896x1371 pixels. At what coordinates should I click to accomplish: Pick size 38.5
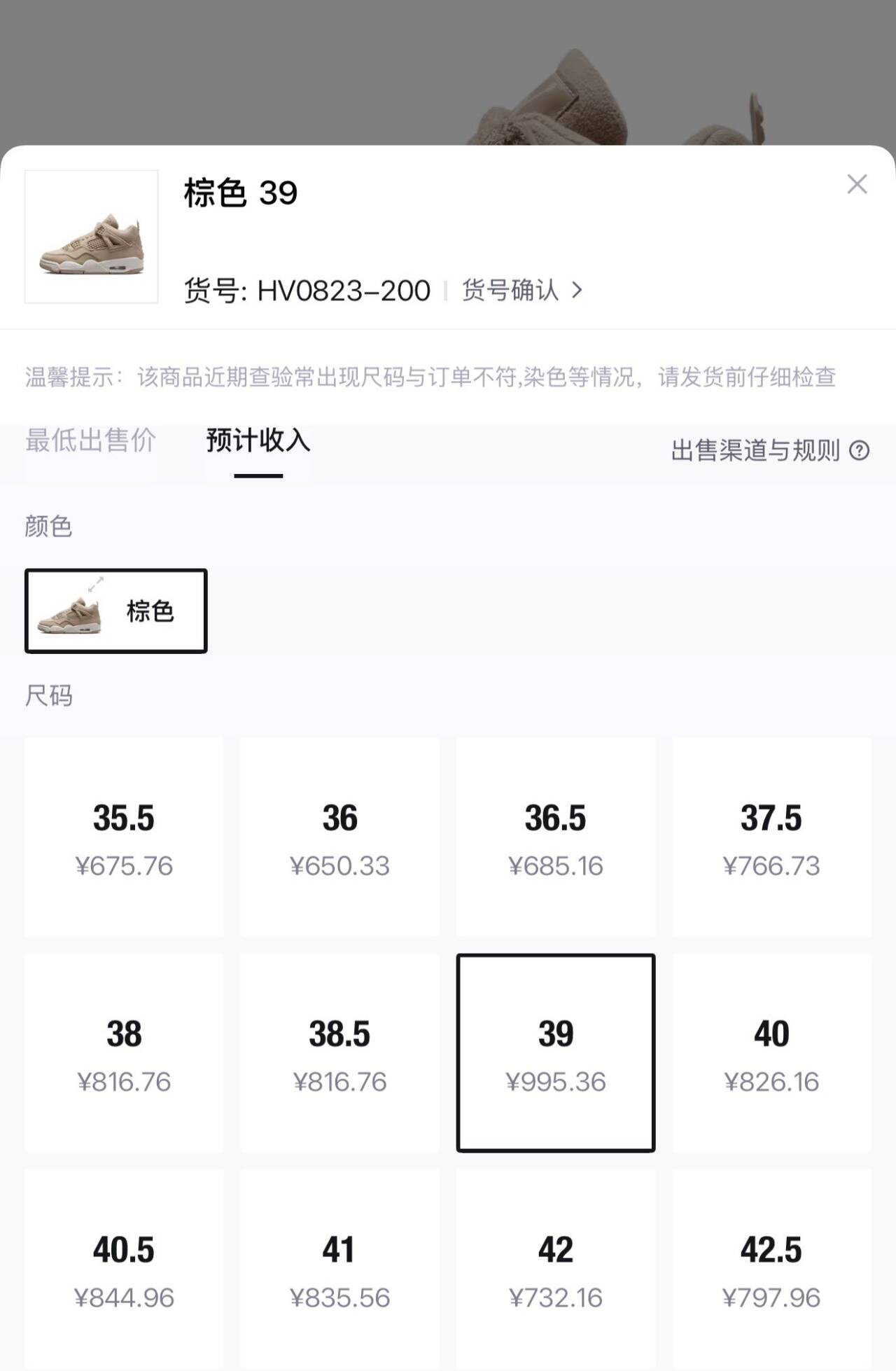(339, 1052)
